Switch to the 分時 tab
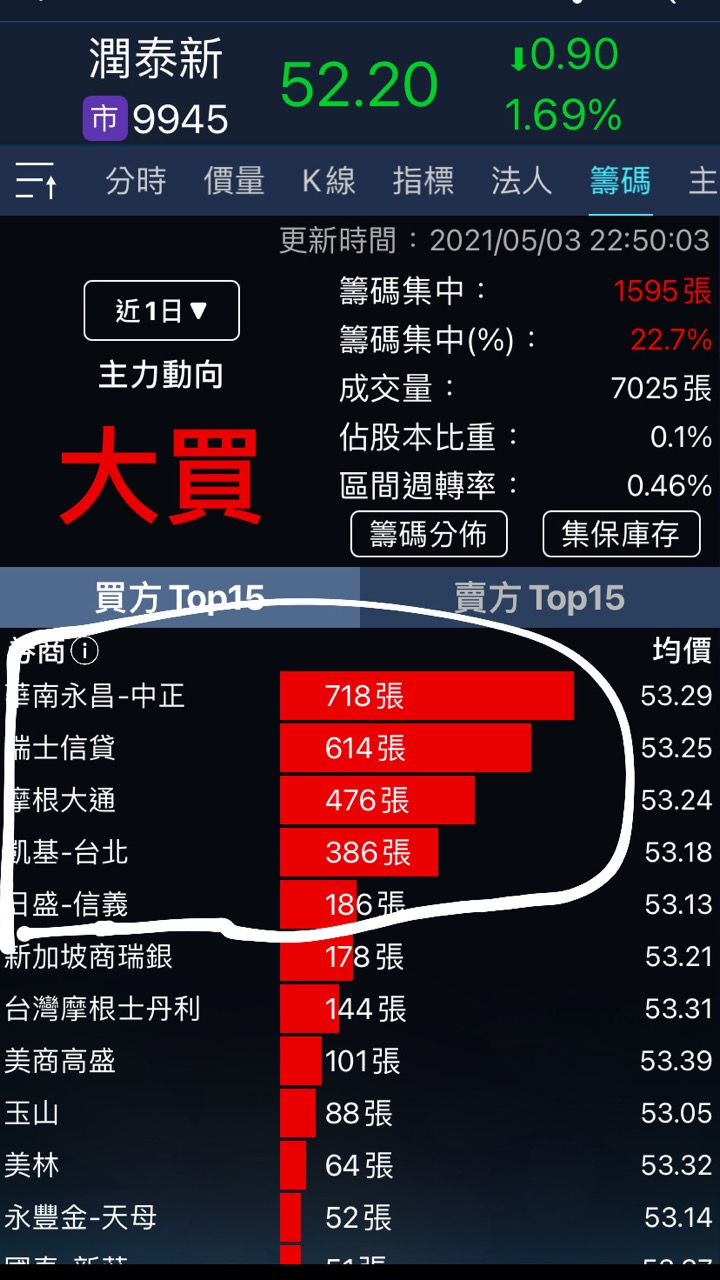 pyautogui.click(x=135, y=181)
